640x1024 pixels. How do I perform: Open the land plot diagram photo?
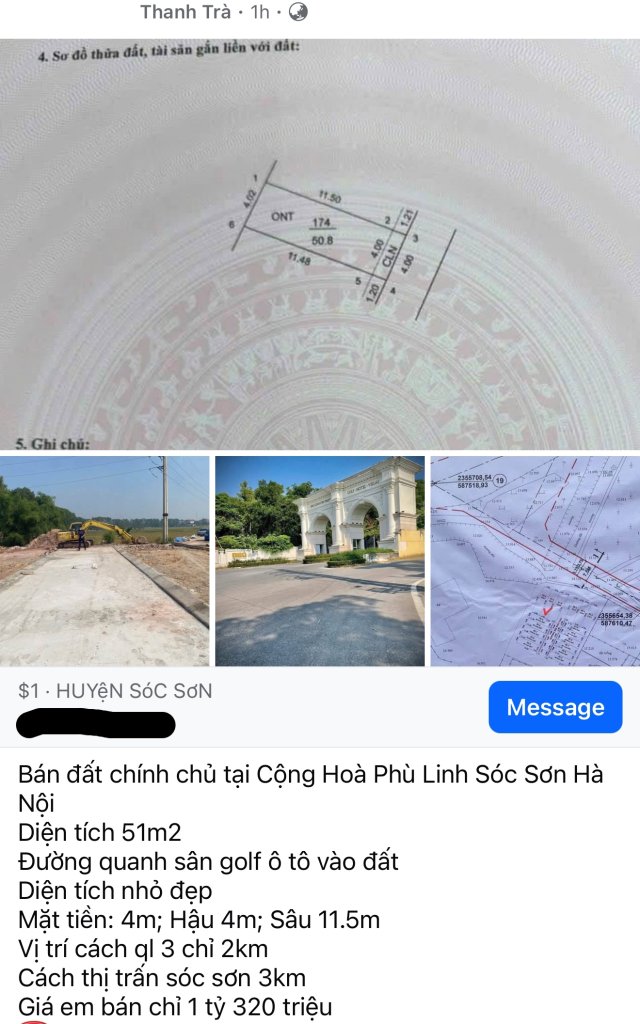pyautogui.click(x=320, y=245)
